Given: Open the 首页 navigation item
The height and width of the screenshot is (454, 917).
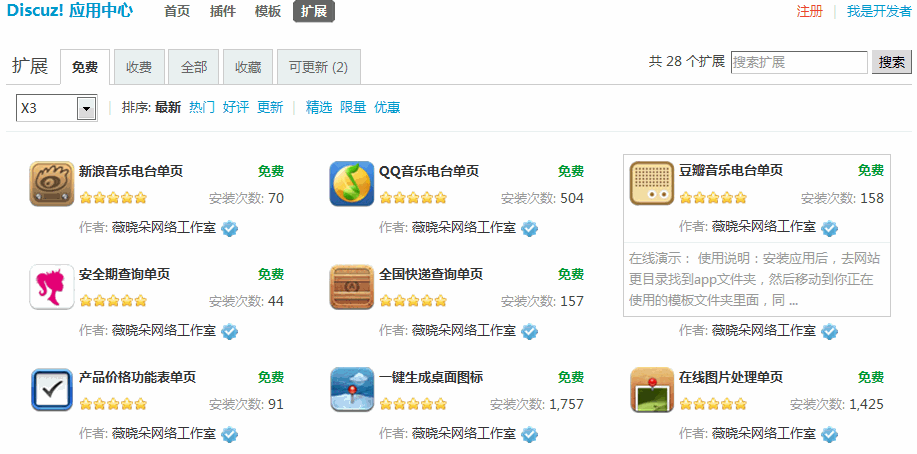Looking at the screenshot, I should pos(177,11).
